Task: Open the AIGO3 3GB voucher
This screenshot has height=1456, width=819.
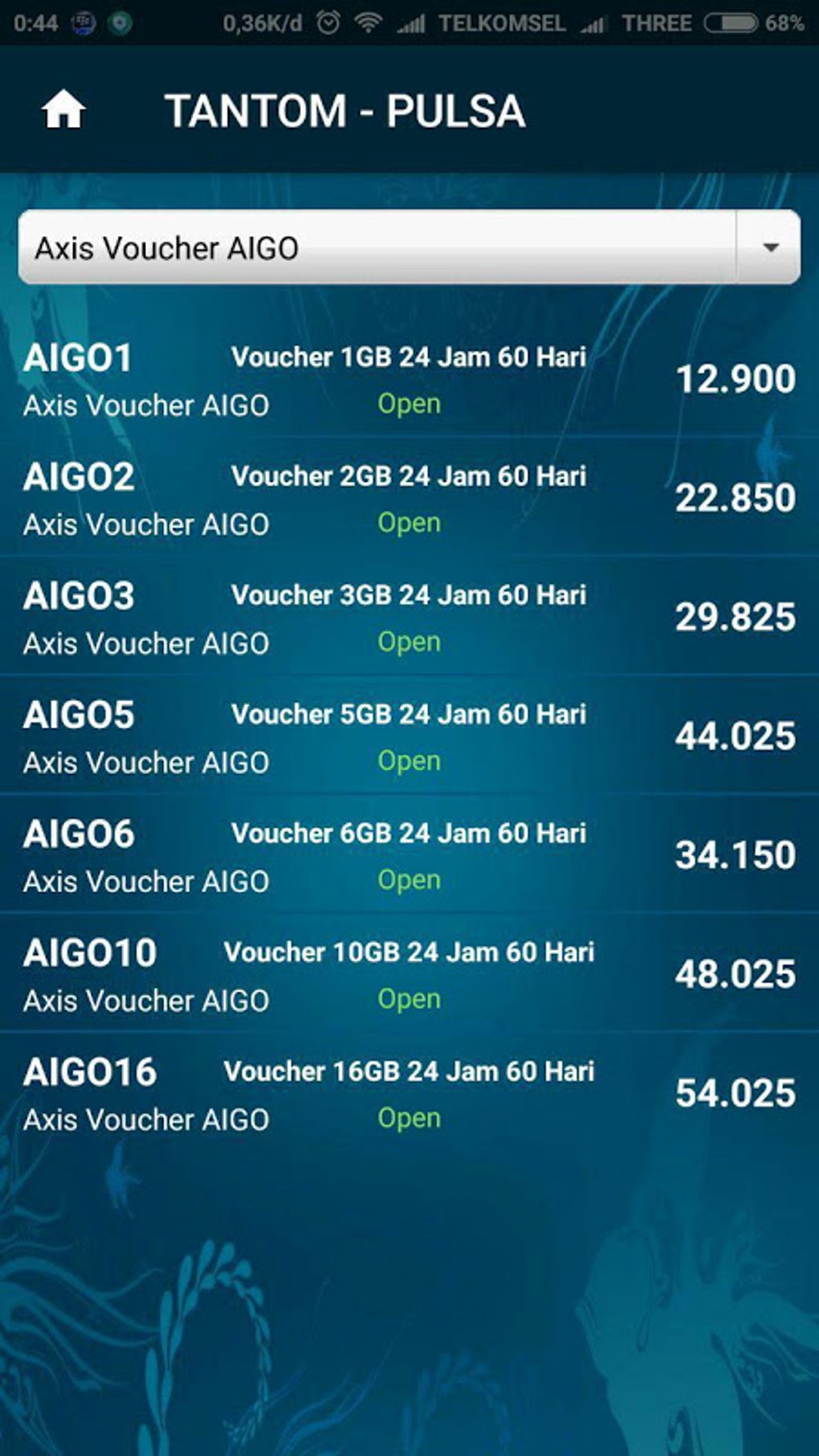Action: (409, 618)
